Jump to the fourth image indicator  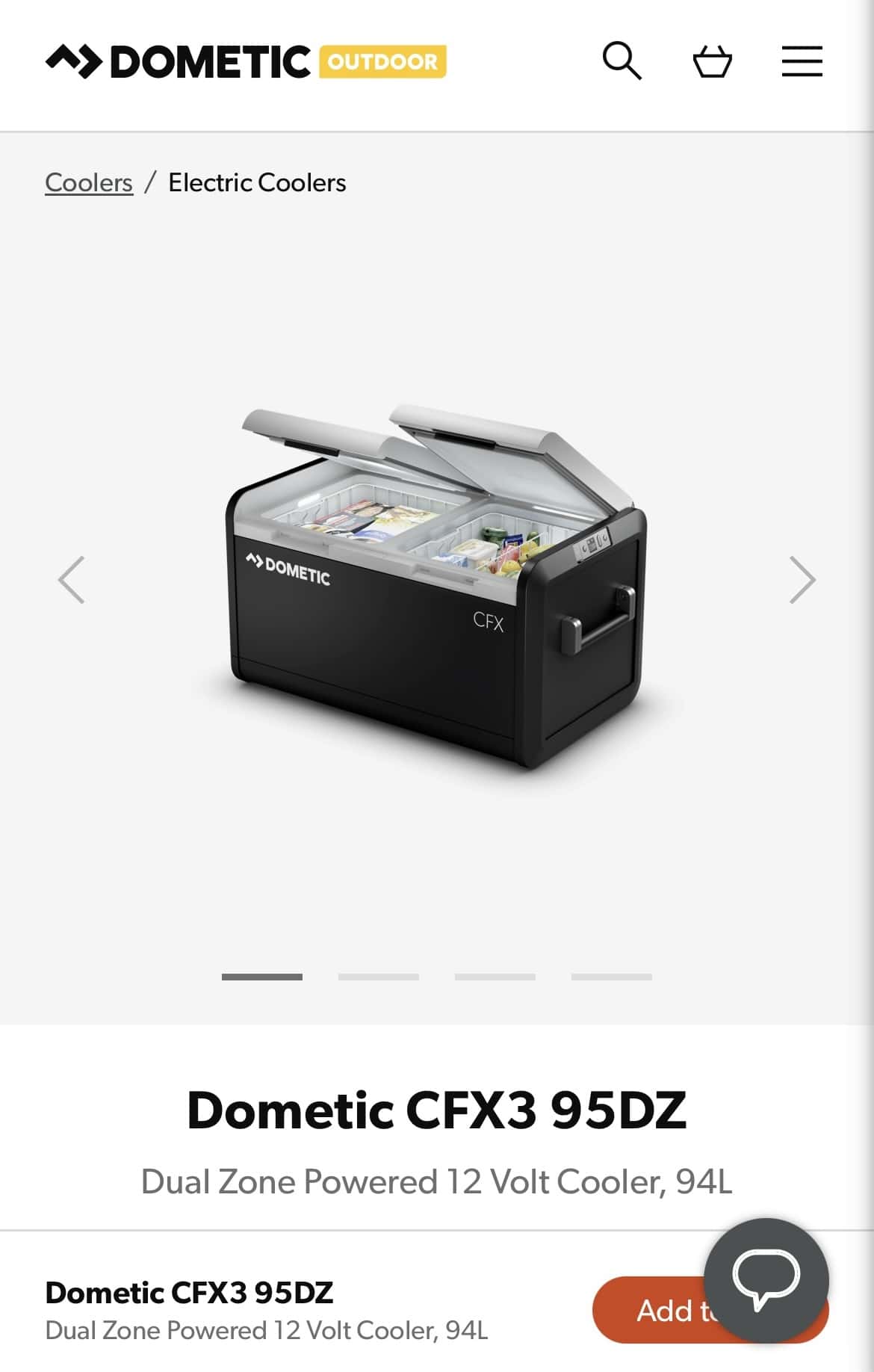(x=611, y=977)
